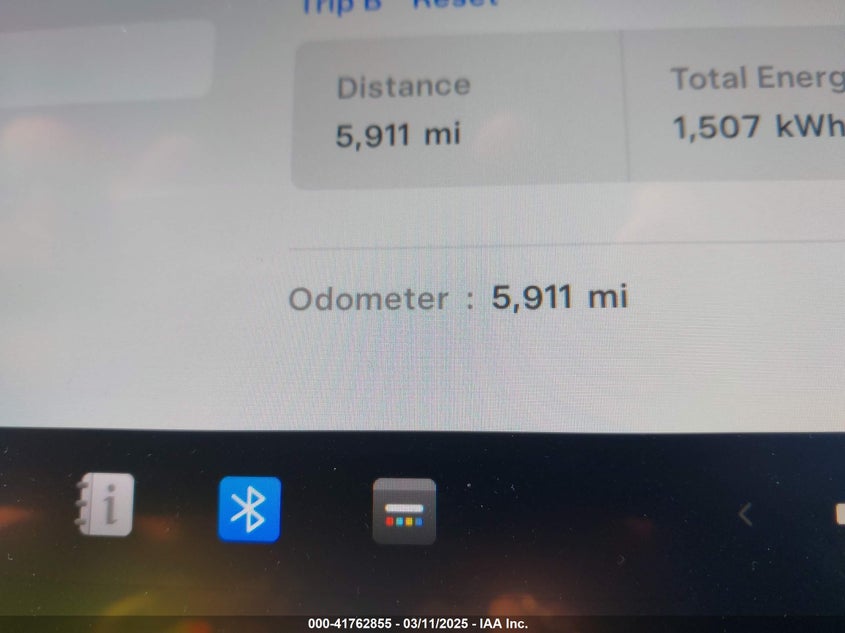Open the colorful dots app icon
The height and width of the screenshot is (633, 845).
tap(404, 511)
